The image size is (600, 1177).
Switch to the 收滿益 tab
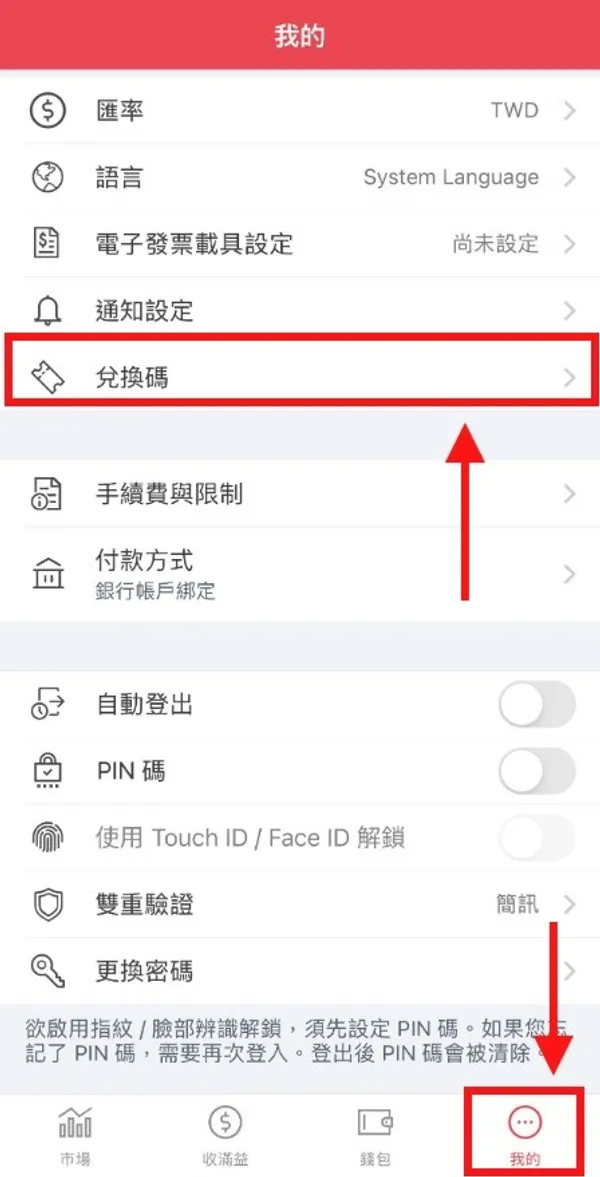click(225, 1137)
